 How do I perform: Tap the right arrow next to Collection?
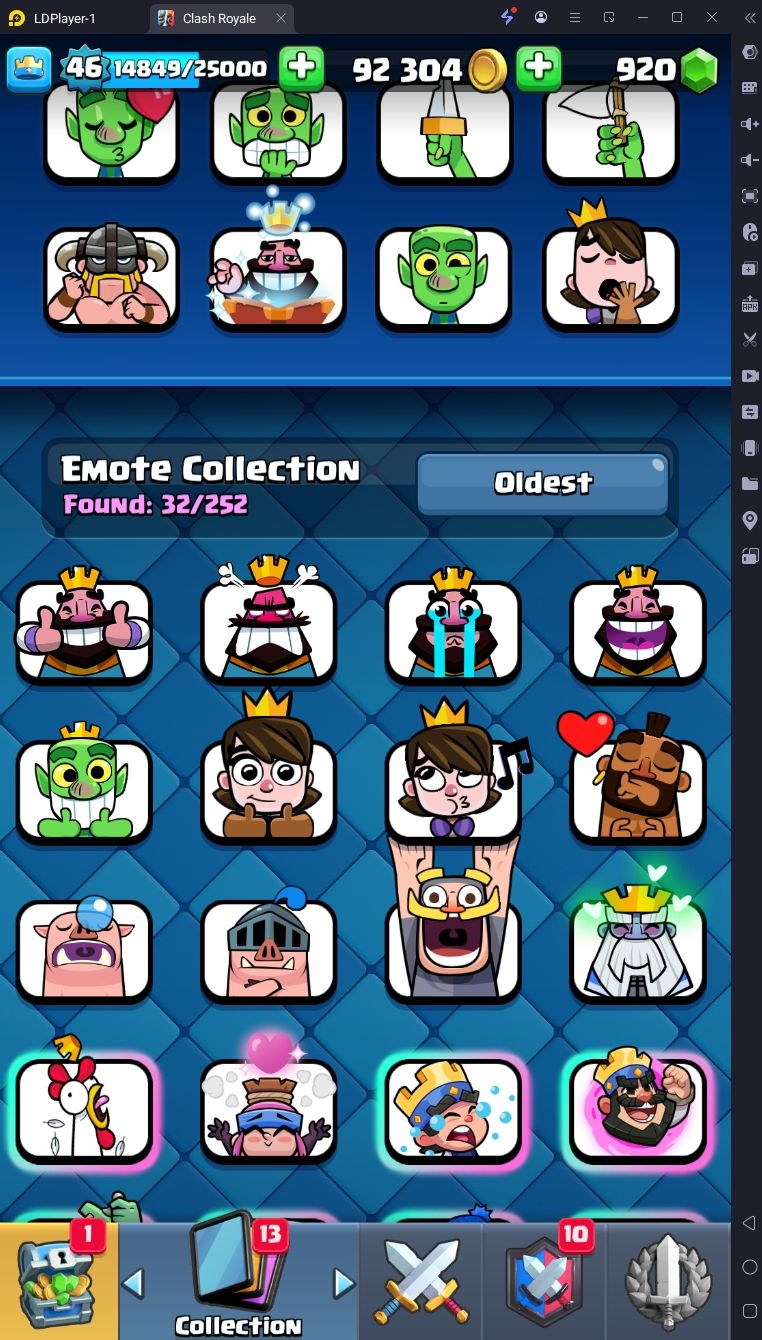pos(344,1282)
